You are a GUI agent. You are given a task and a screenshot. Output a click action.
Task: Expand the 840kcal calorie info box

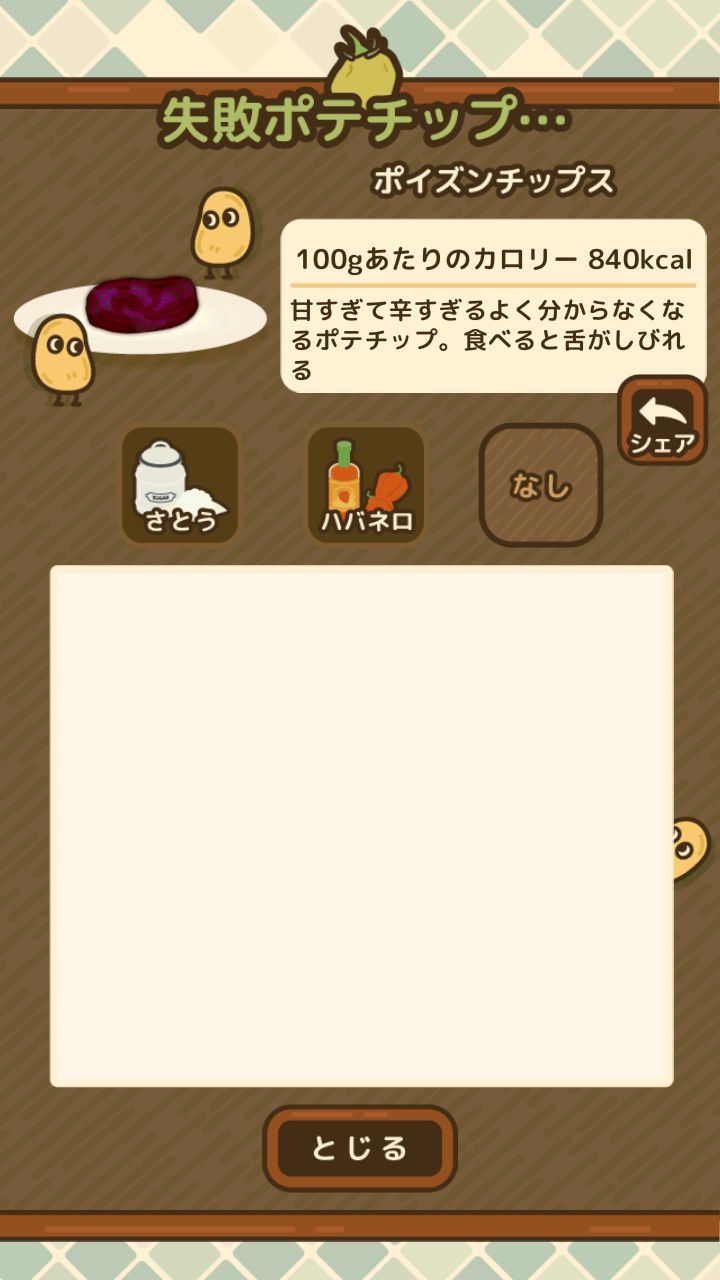[490, 258]
